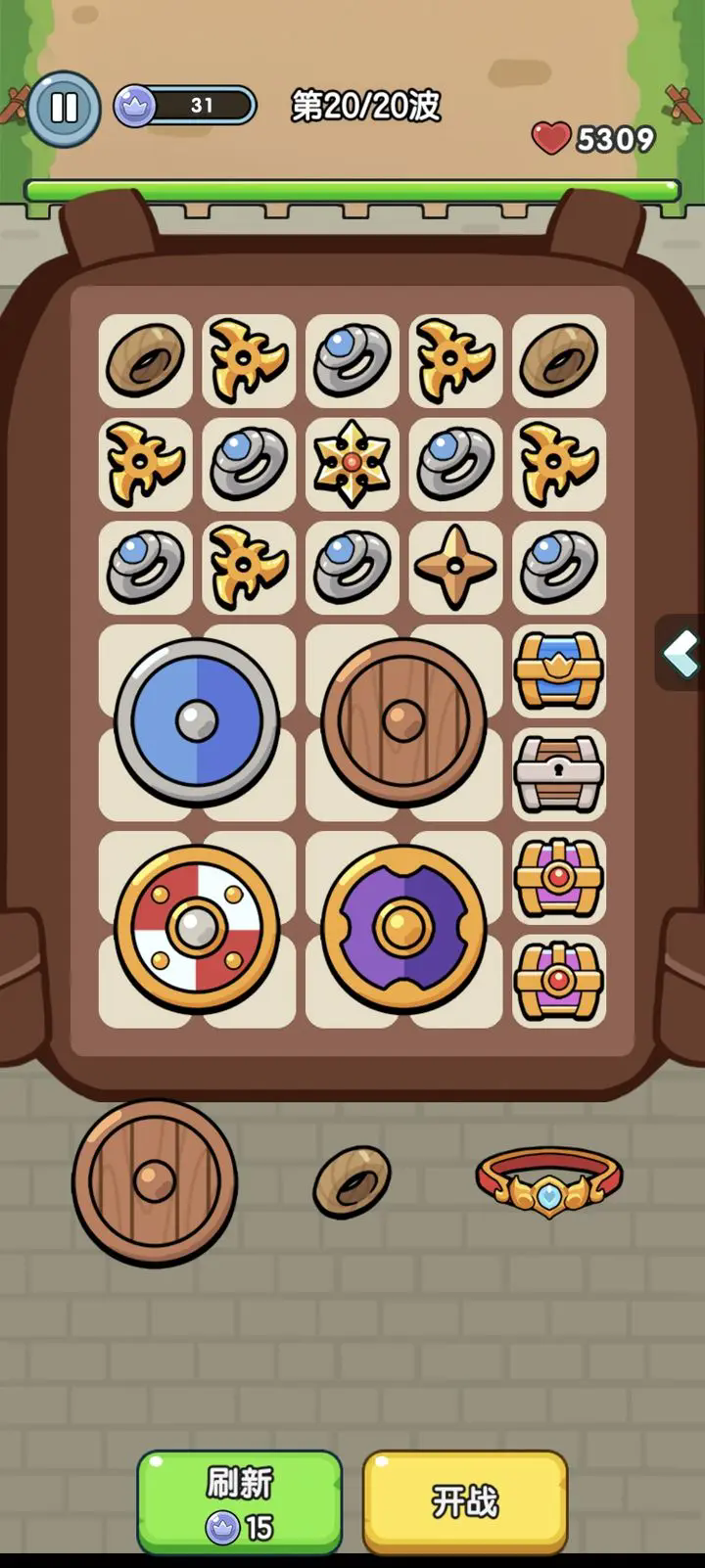
Task: Select the brown four-pointed shuriken
Action: [455, 568]
